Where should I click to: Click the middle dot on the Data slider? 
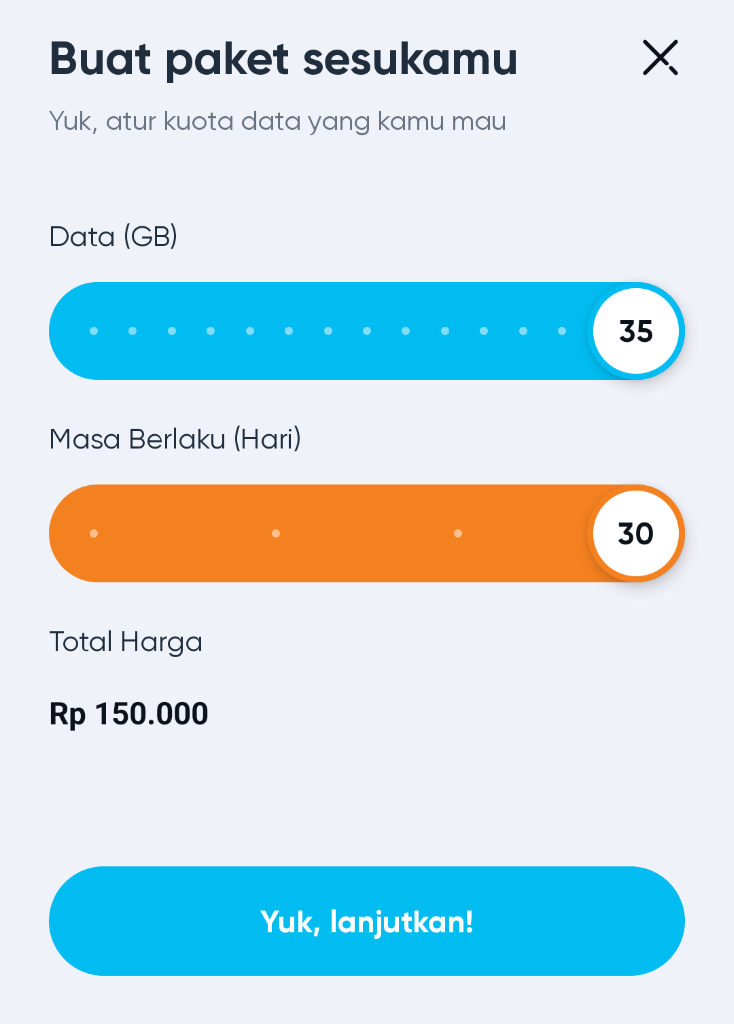328,330
